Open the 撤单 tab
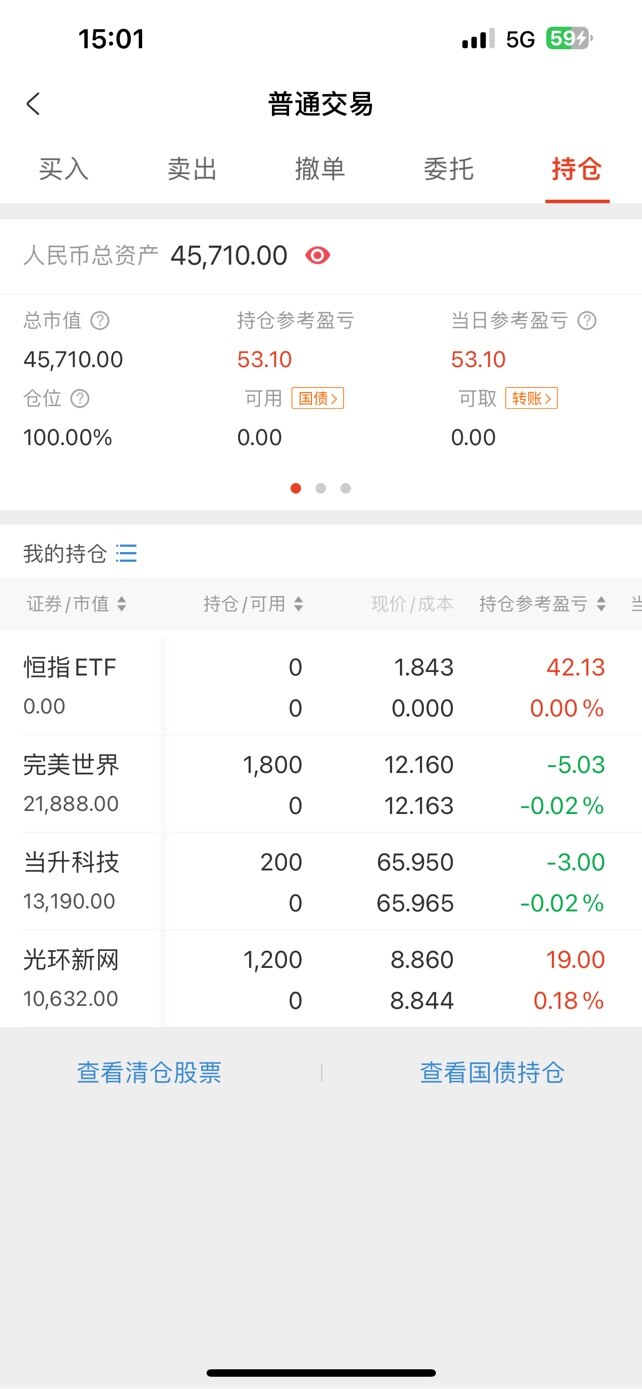 [x=320, y=169]
